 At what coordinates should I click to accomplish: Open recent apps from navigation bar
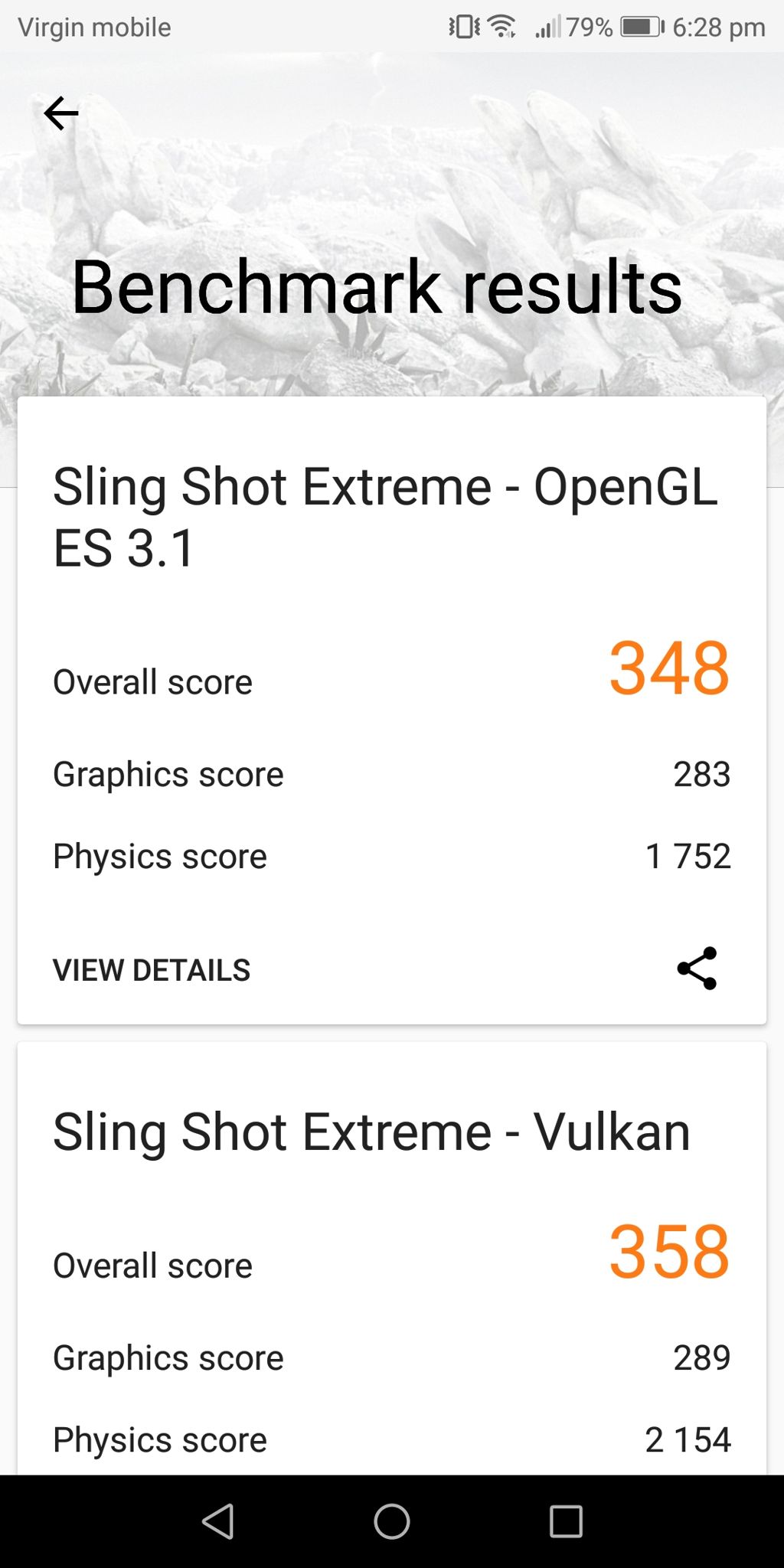(x=566, y=1521)
